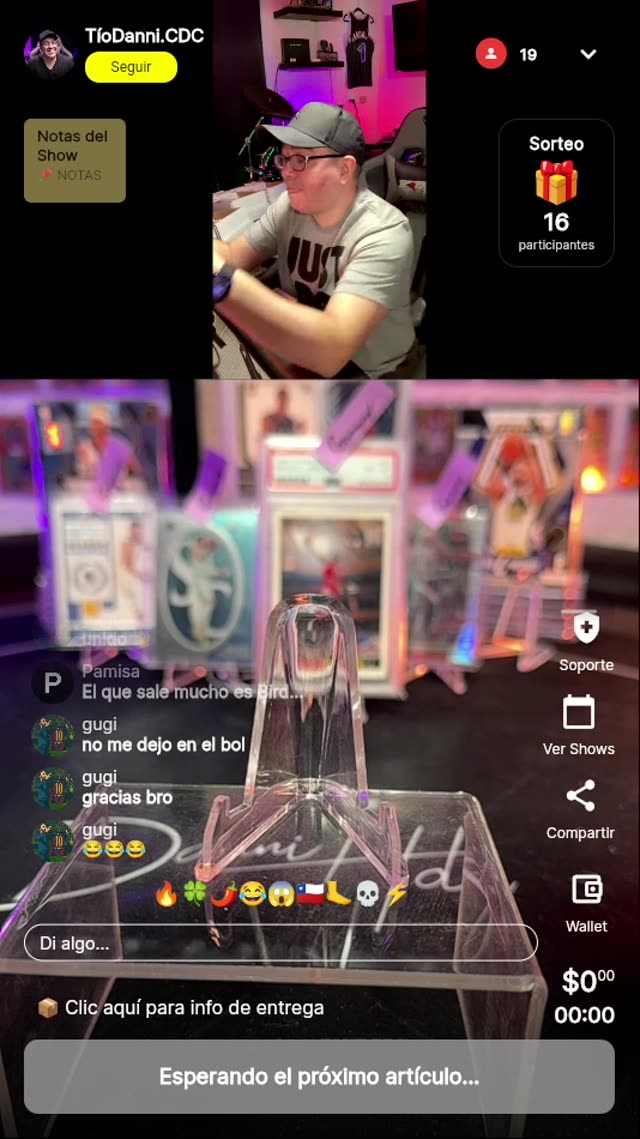Image resolution: width=640 pixels, height=1139 pixels.
Task: Open the Wallet
Action: [x=586, y=900]
